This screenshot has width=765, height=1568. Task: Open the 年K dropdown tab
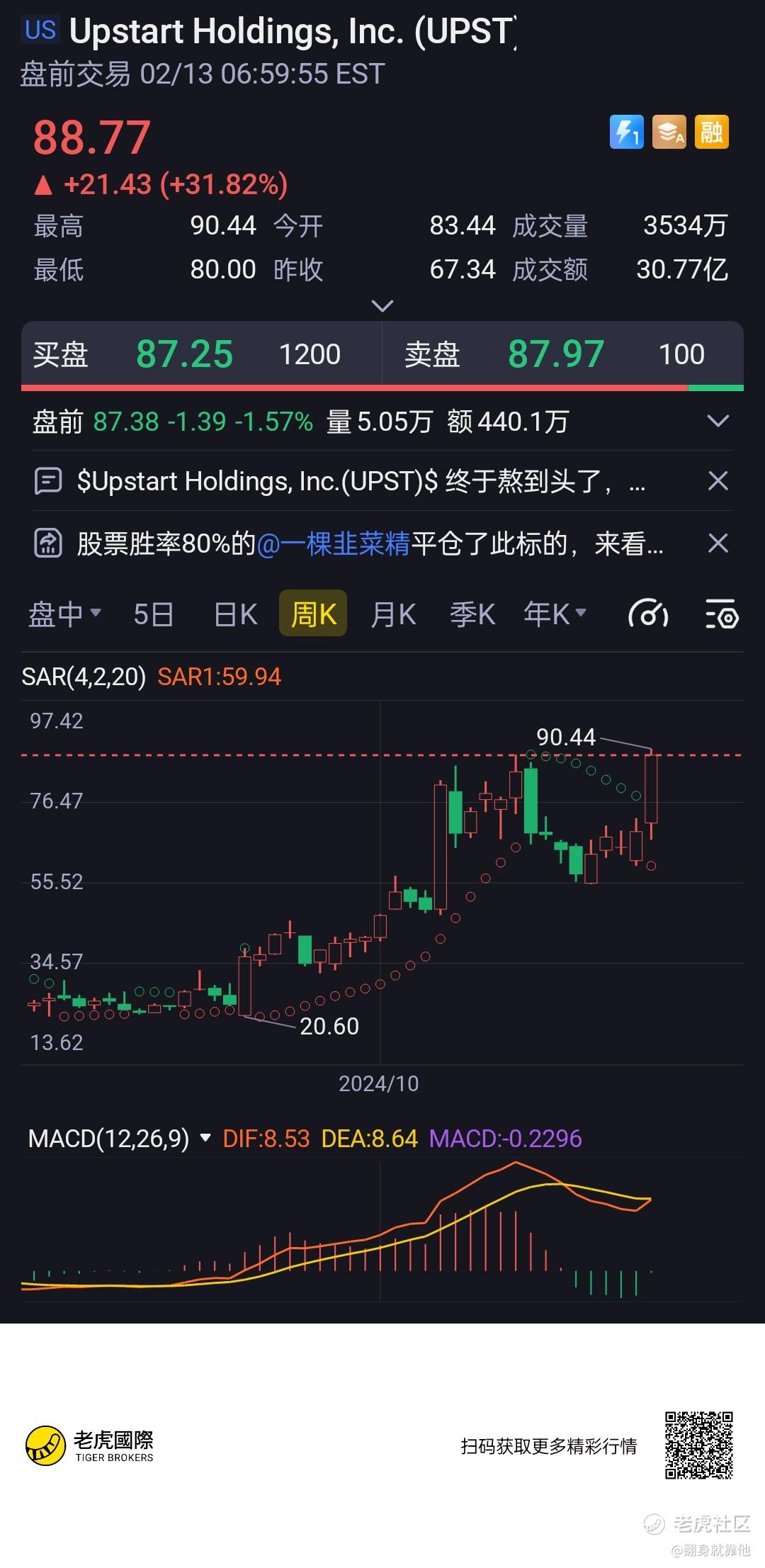pyautogui.click(x=554, y=614)
